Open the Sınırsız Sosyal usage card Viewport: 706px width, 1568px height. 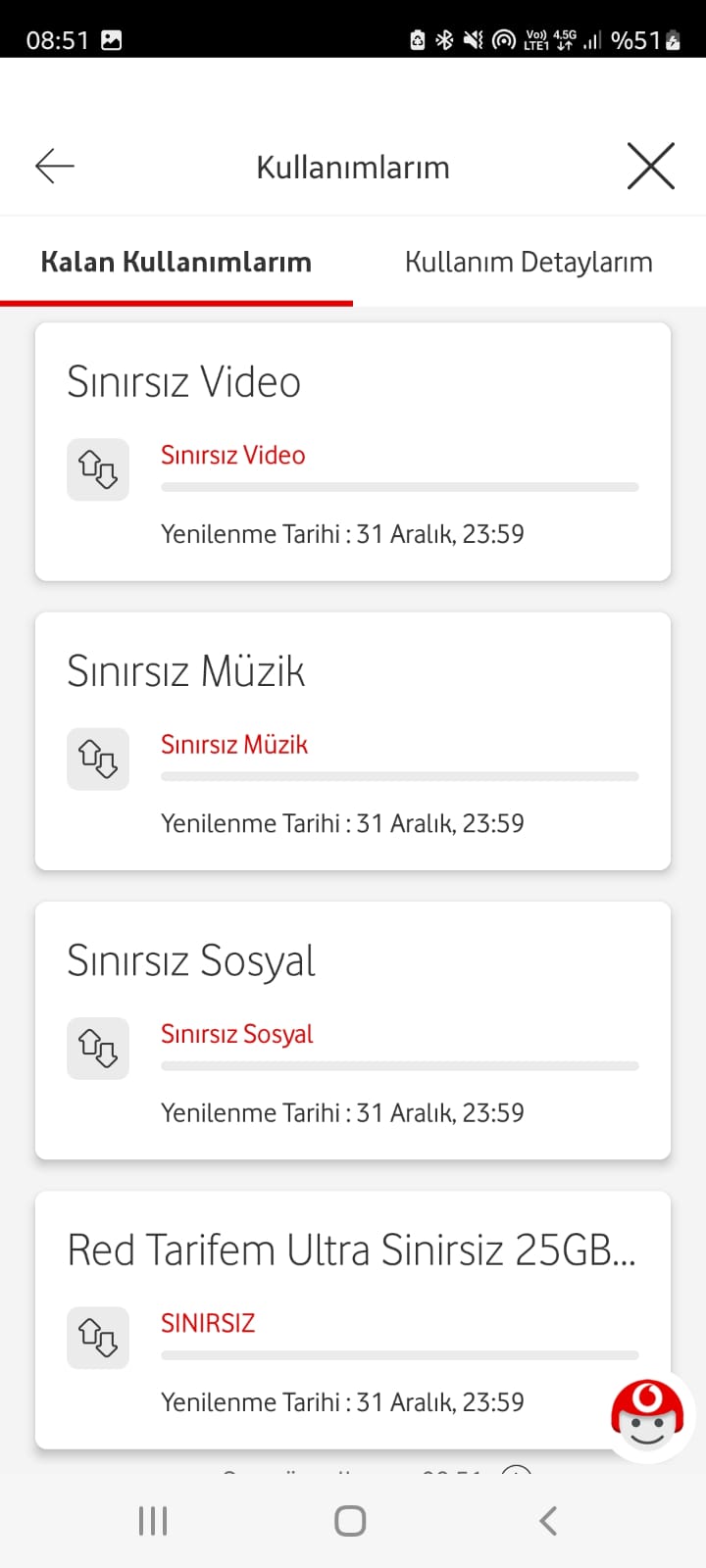(x=353, y=1030)
